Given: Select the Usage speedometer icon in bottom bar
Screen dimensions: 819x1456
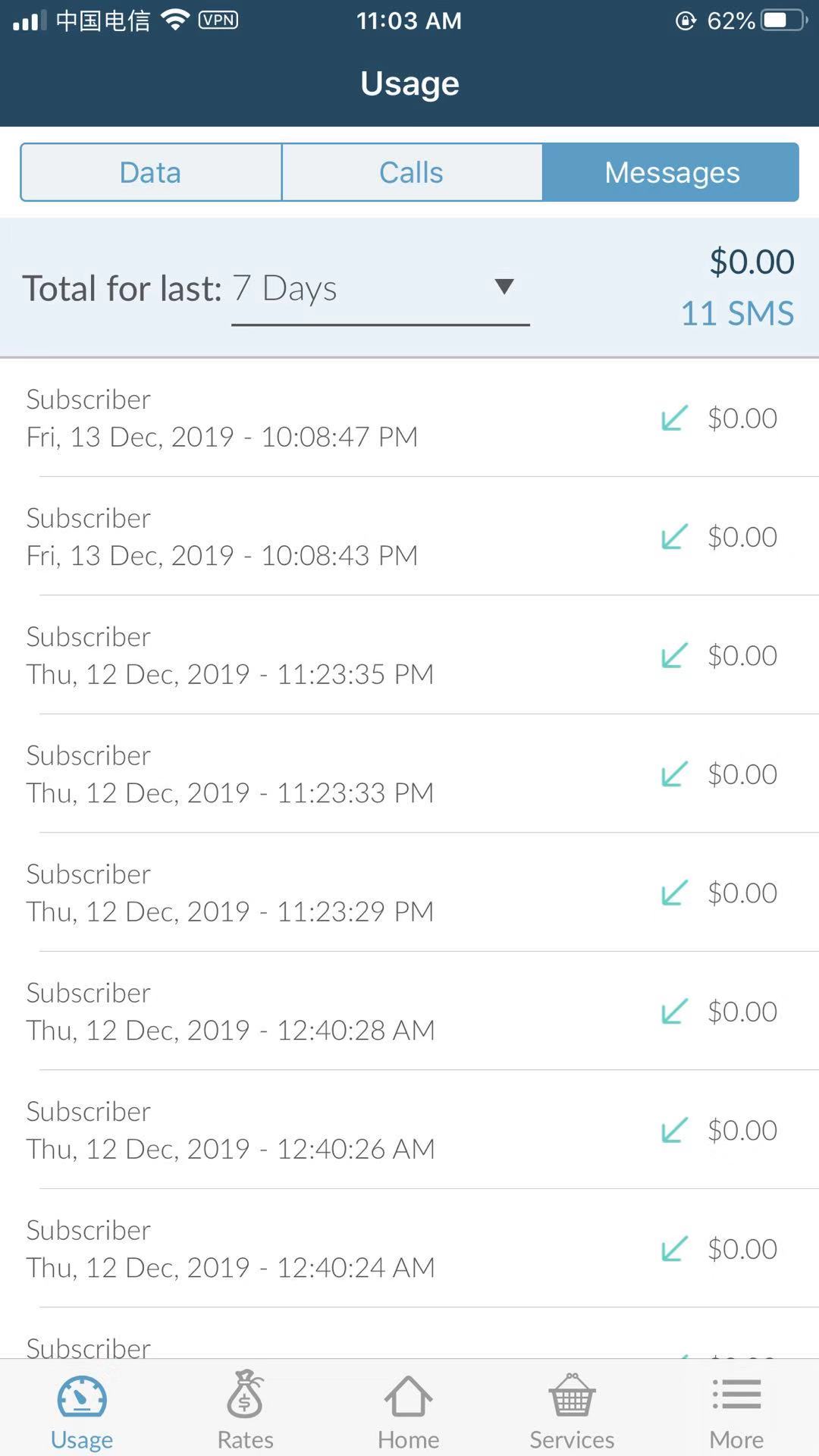Looking at the screenshot, I should tap(82, 1407).
